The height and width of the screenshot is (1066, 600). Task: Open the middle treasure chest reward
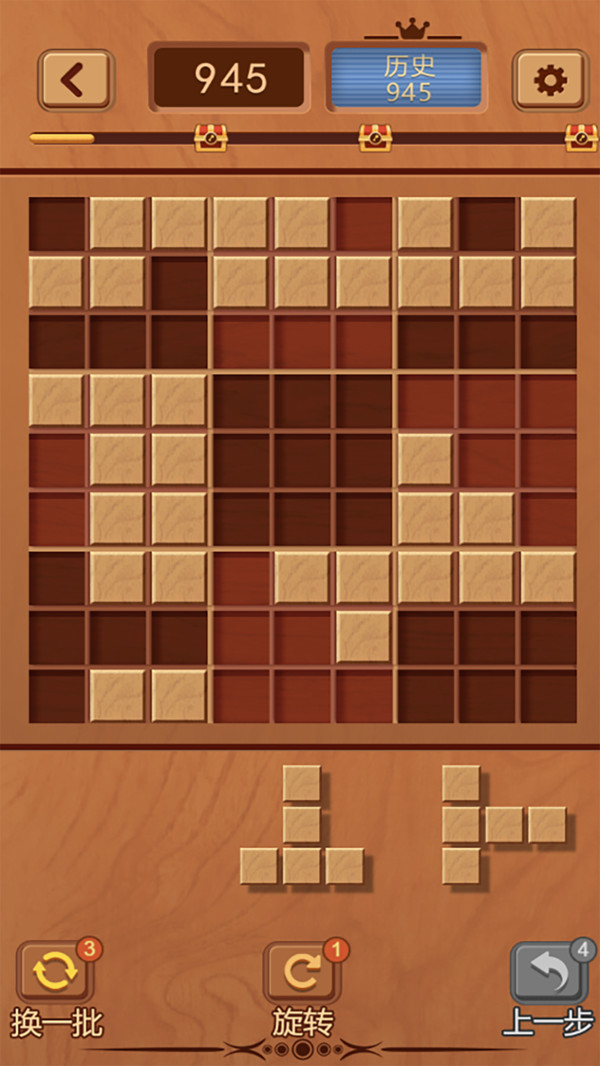click(376, 138)
